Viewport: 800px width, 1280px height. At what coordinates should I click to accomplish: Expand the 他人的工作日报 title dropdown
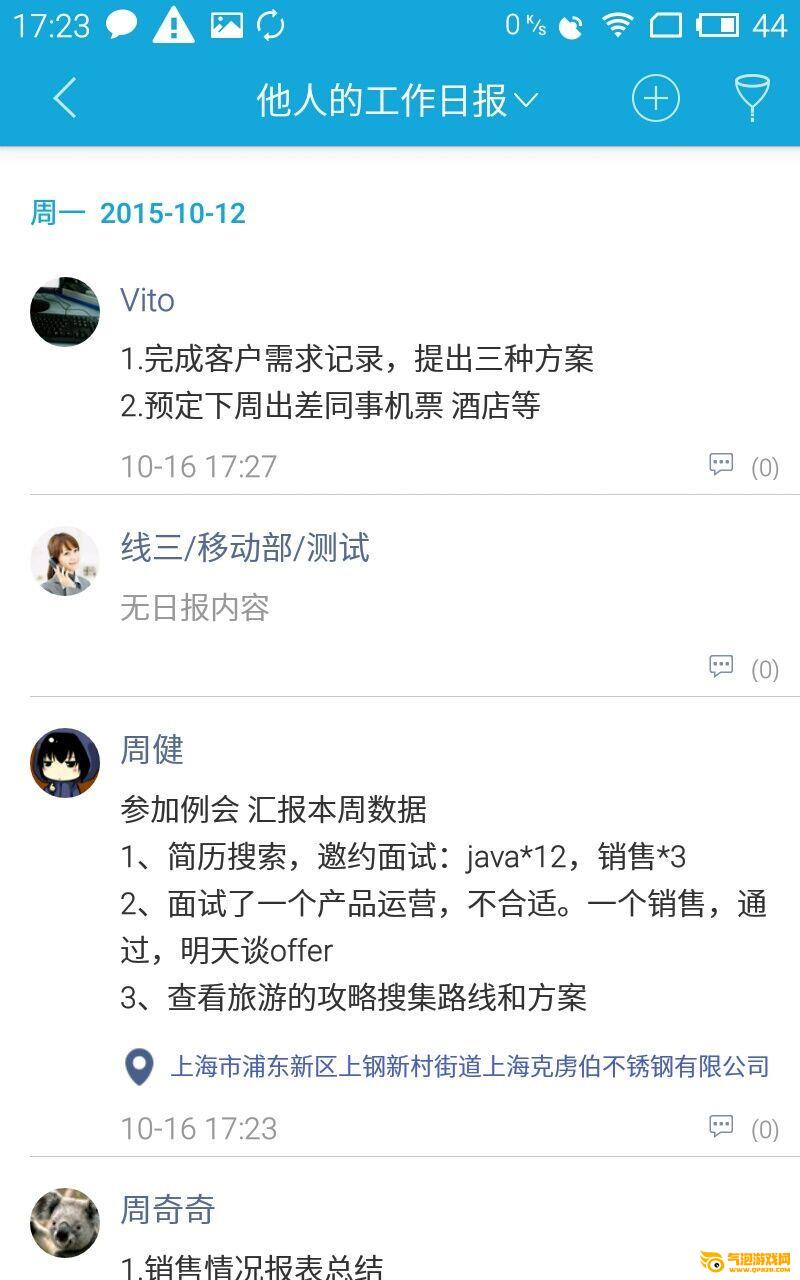coord(397,100)
